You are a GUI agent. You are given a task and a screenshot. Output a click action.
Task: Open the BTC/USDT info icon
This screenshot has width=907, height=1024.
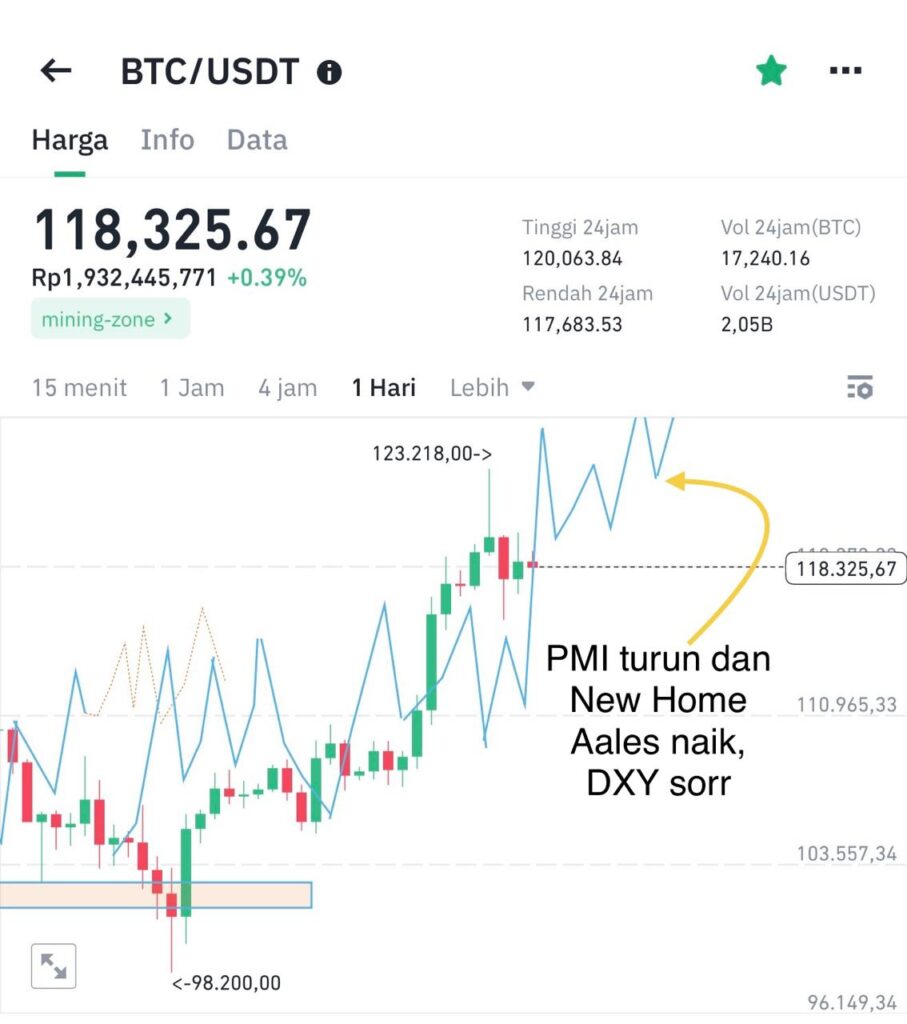329,72
